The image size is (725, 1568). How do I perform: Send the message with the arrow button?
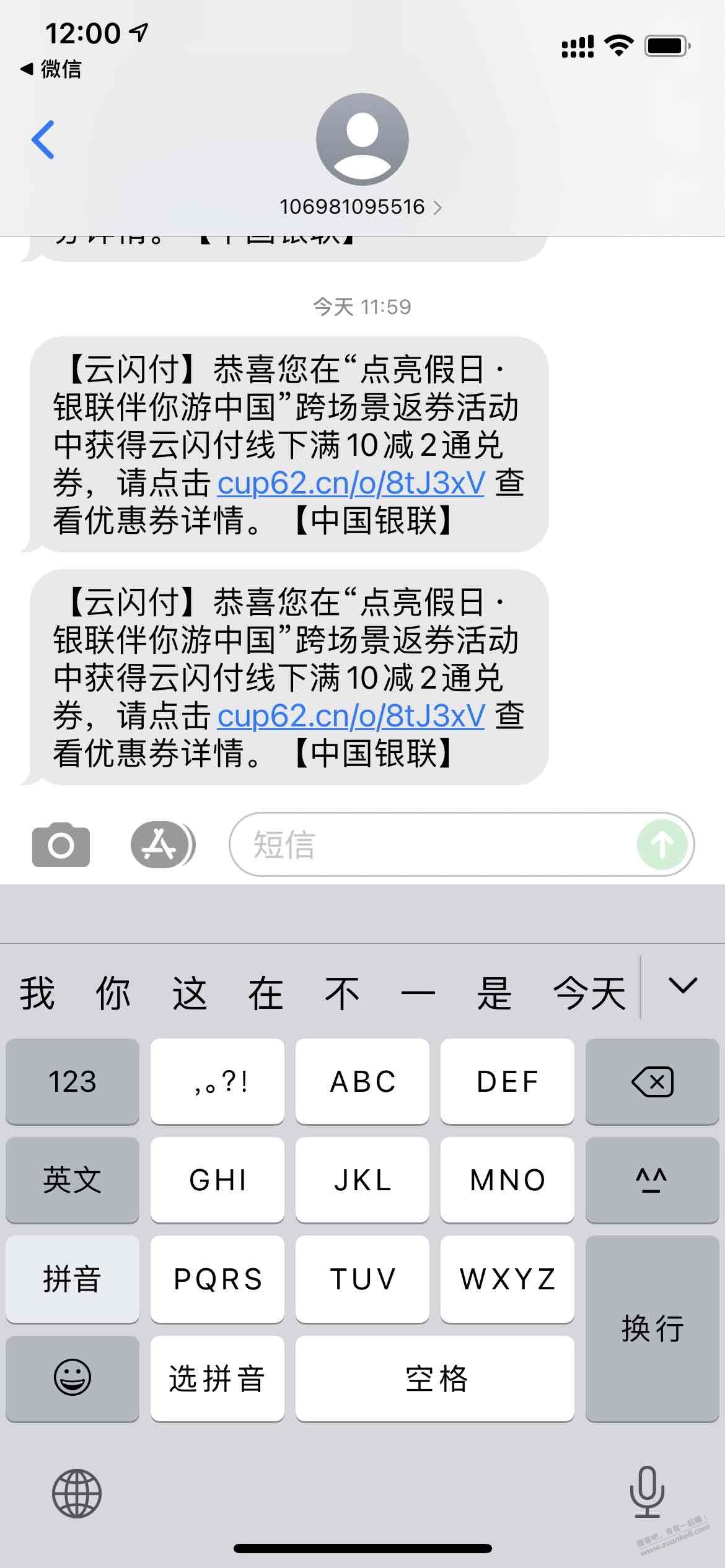pos(662,845)
